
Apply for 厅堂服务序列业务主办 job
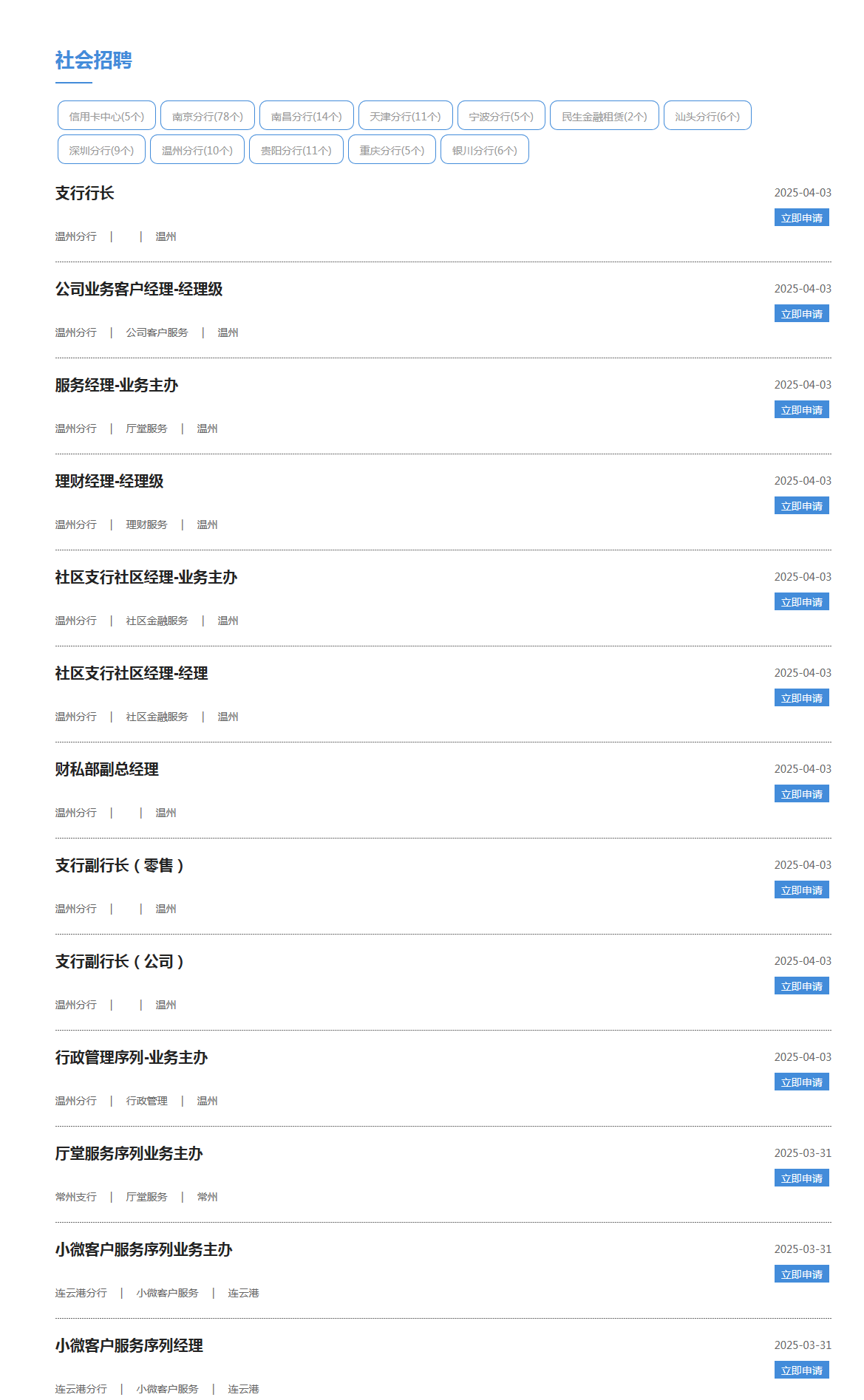802,1178
